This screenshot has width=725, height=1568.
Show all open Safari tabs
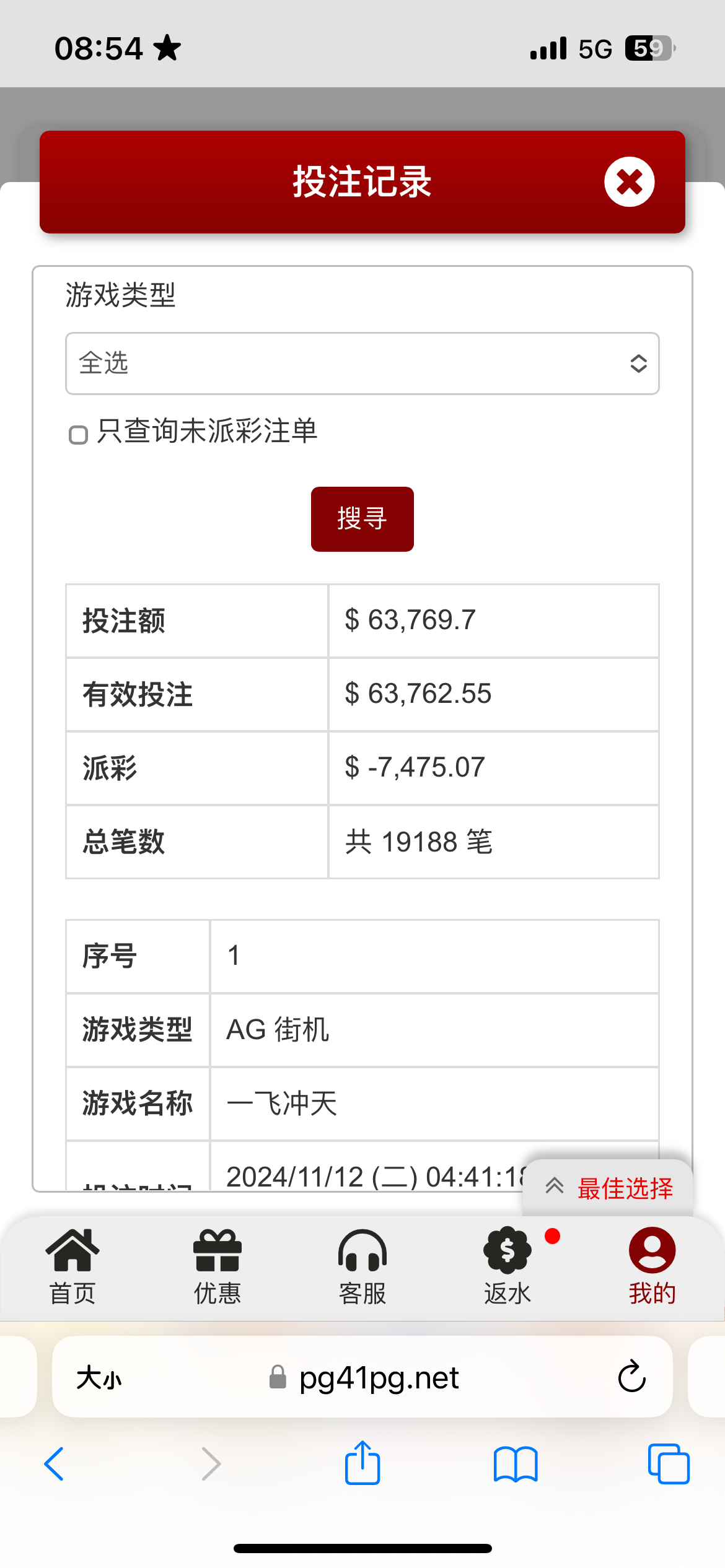(669, 1464)
